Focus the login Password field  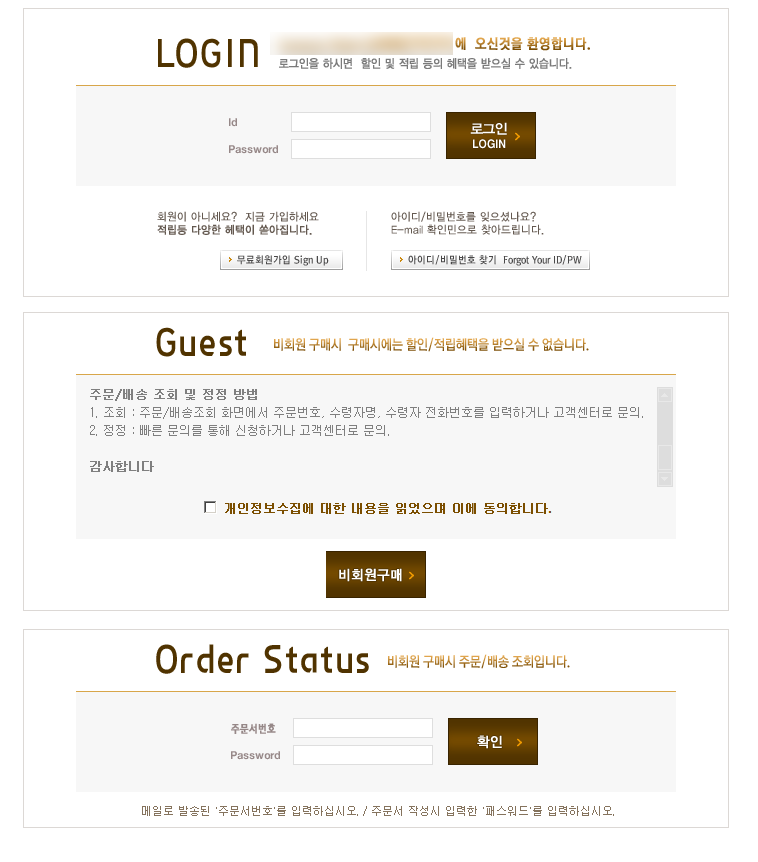click(x=360, y=149)
